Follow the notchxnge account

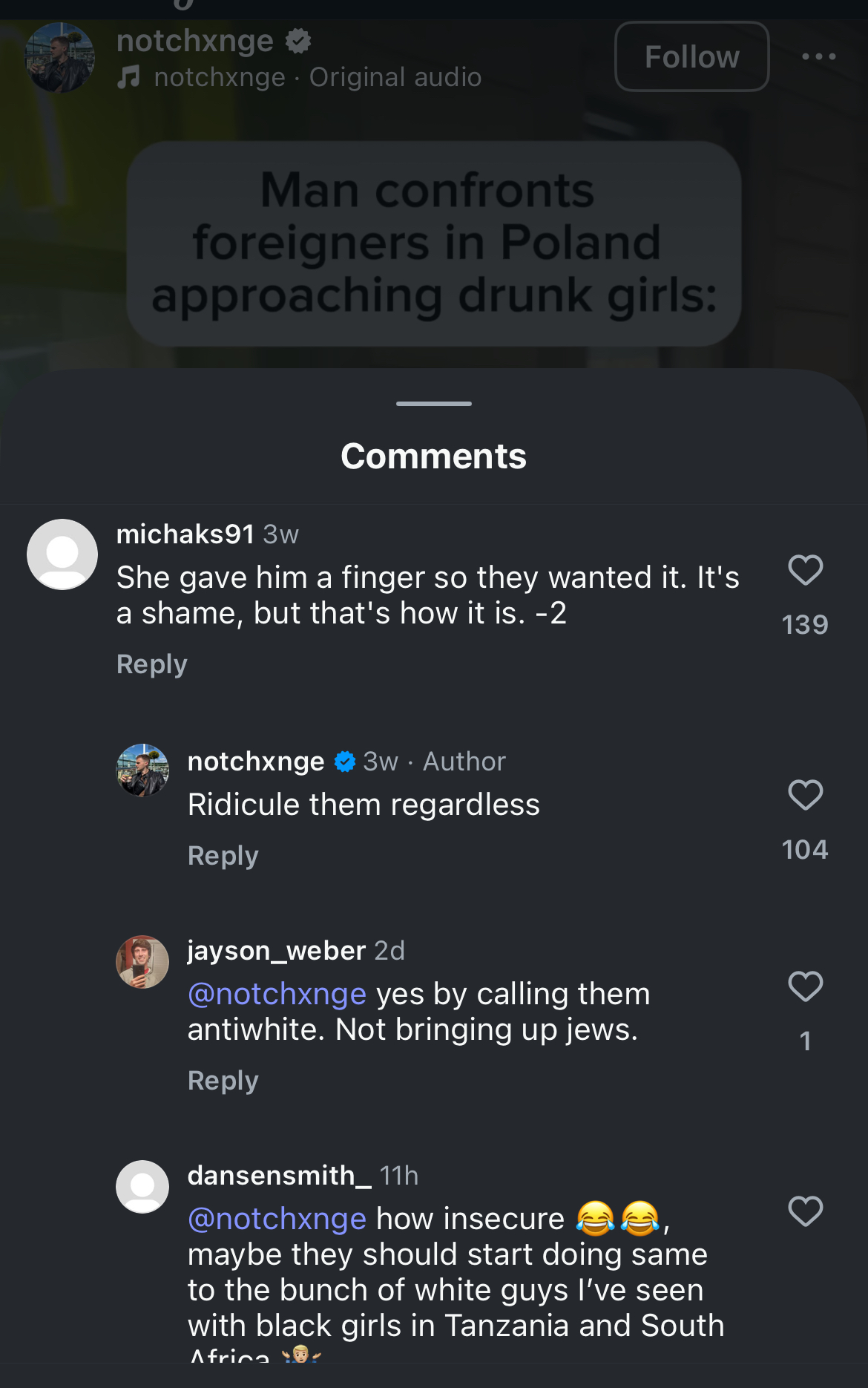tap(691, 56)
